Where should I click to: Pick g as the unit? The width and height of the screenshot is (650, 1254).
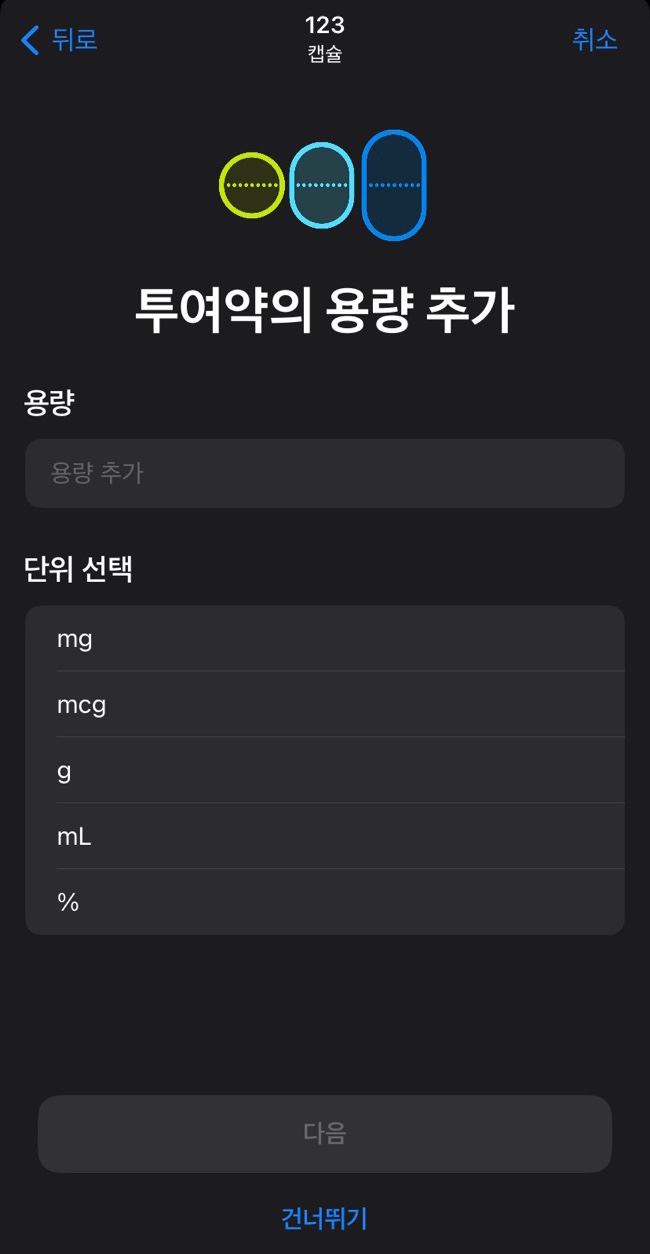(325, 770)
